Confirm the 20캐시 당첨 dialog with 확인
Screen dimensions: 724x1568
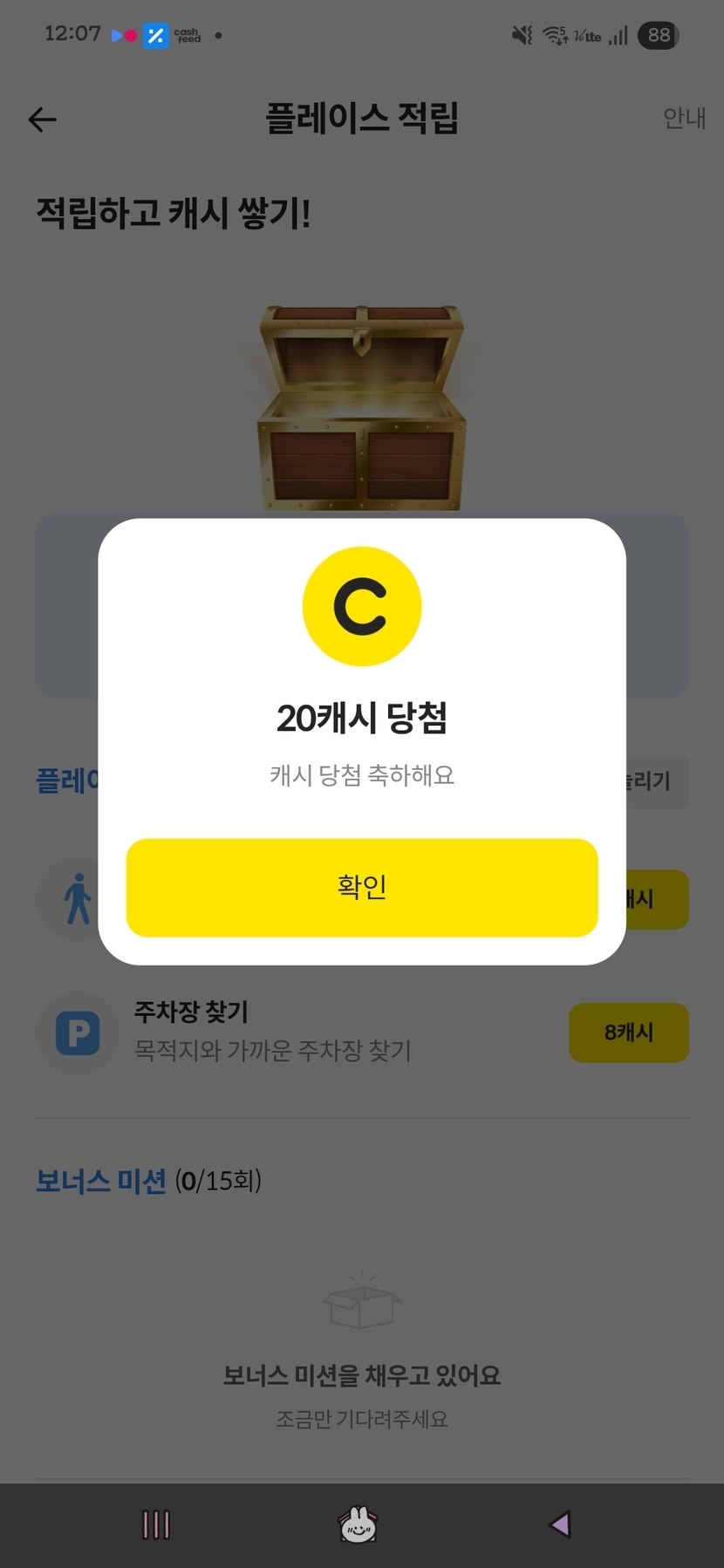tap(361, 887)
